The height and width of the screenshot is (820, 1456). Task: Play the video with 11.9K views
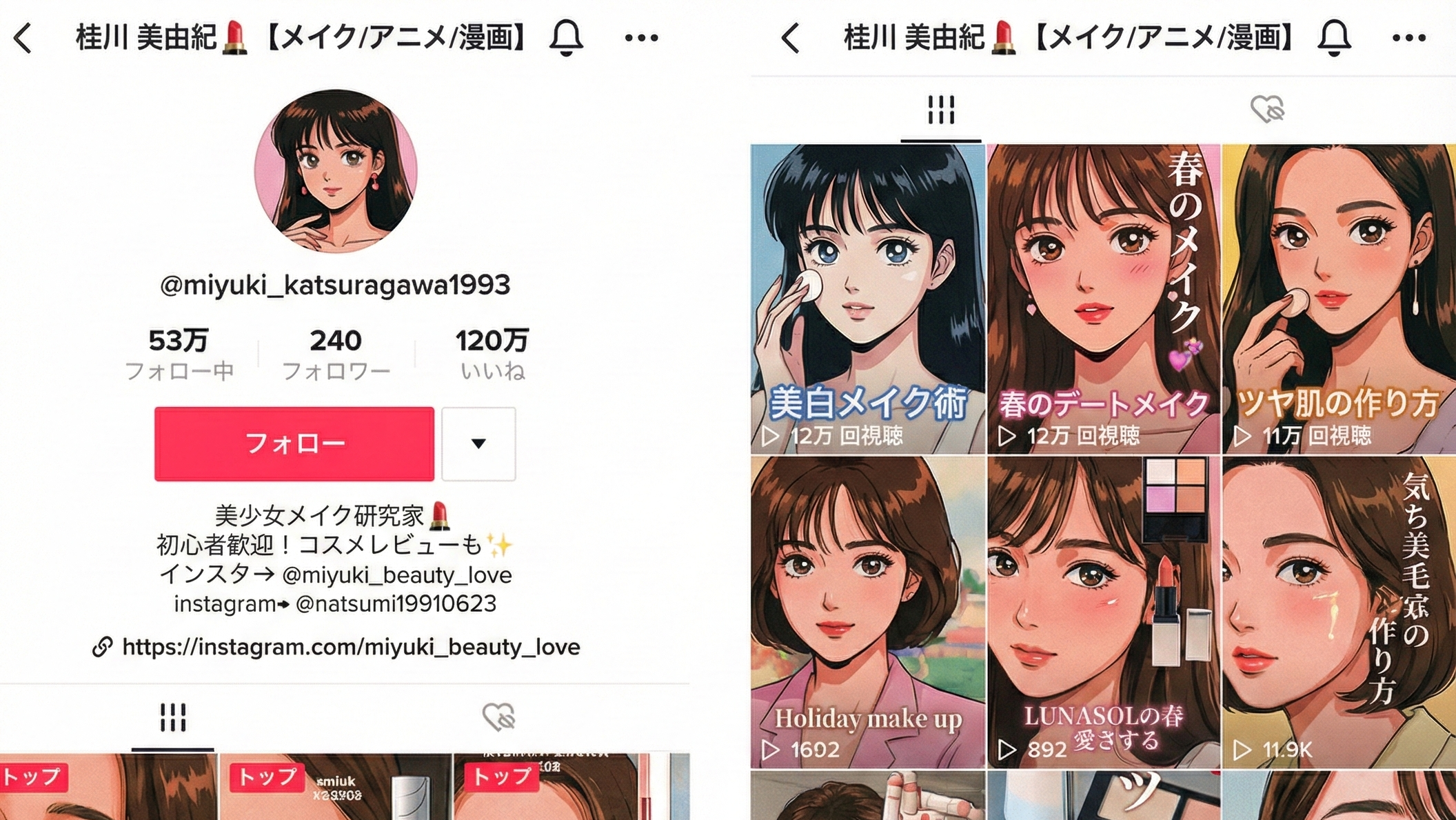(x=1339, y=612)
